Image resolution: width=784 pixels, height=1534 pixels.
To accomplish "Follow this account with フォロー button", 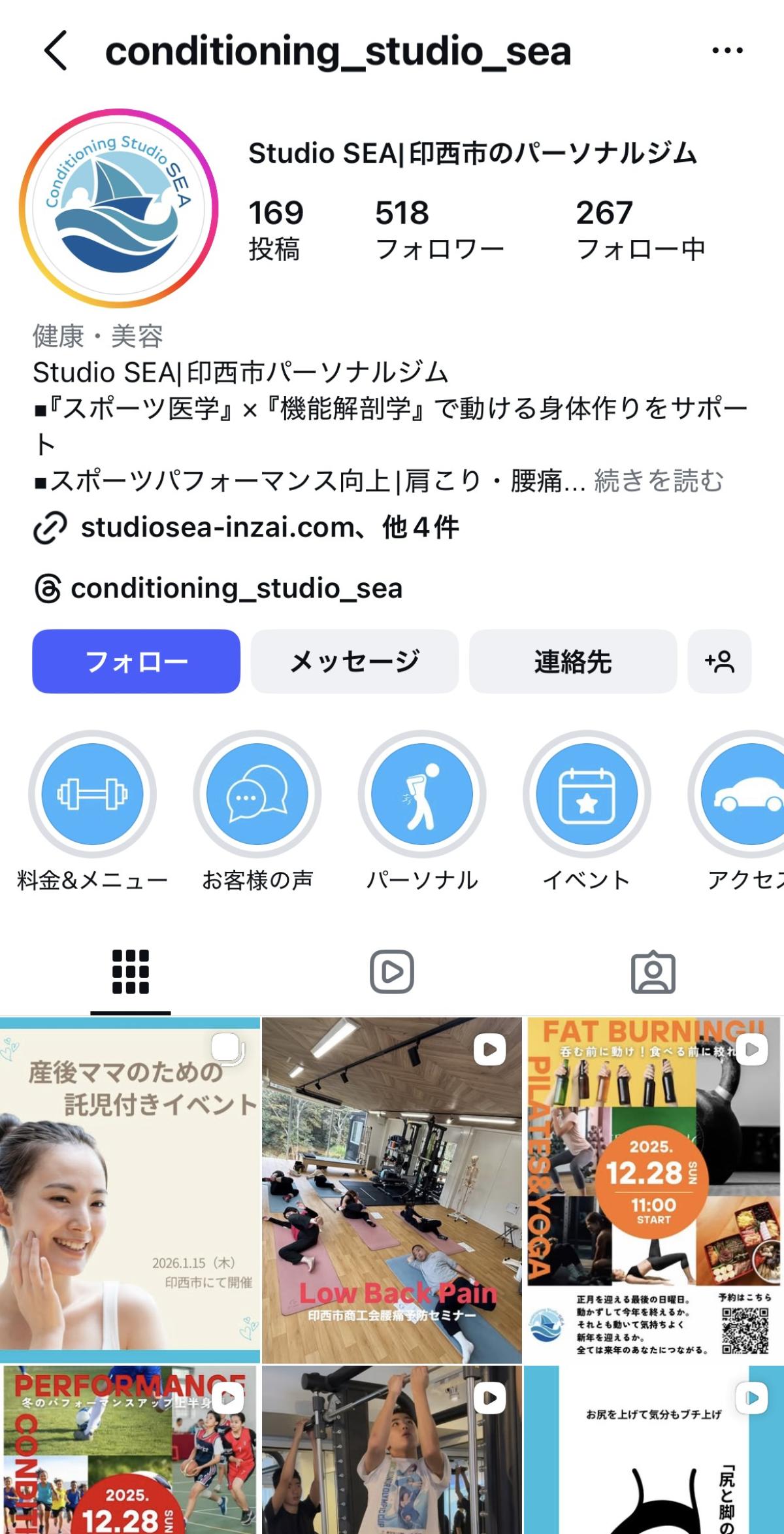I will tap(136, 661).
